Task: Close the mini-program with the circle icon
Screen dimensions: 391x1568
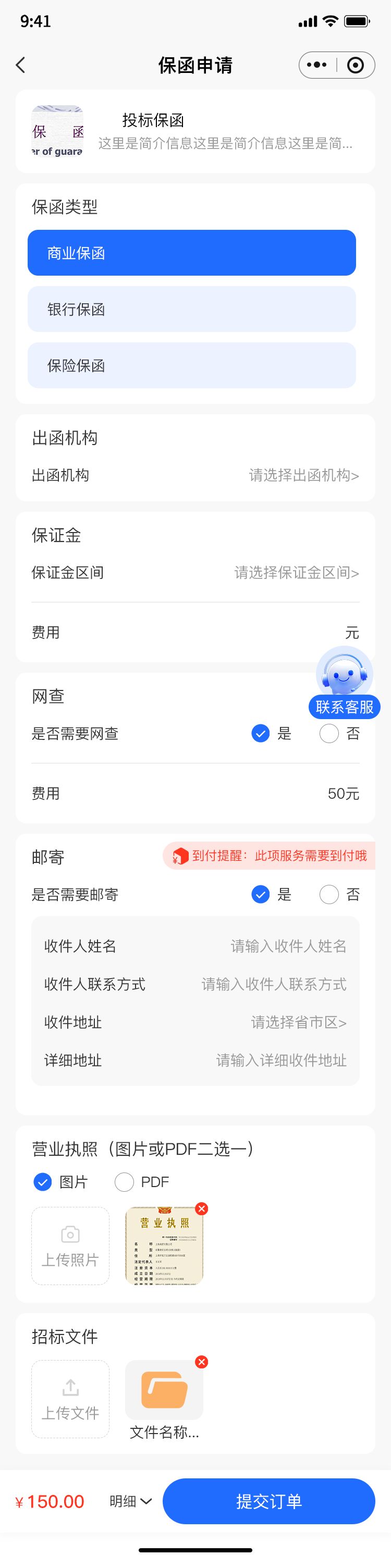Action: 355,65
